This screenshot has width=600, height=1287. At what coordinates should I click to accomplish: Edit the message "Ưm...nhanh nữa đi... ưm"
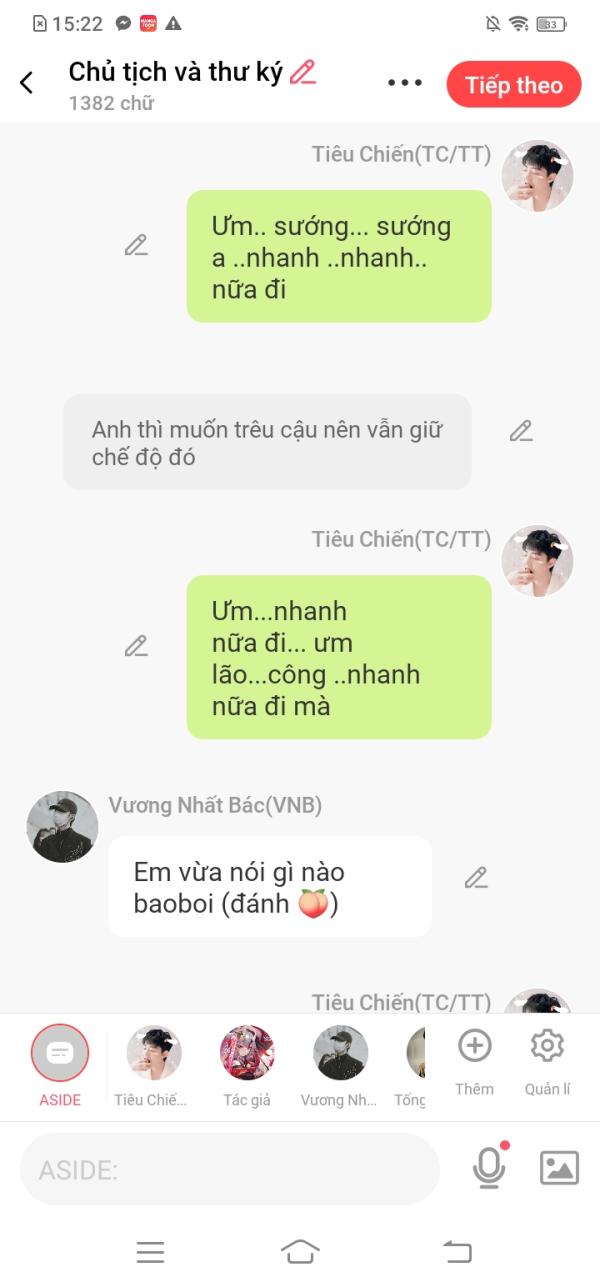click(x=136, y=646)
